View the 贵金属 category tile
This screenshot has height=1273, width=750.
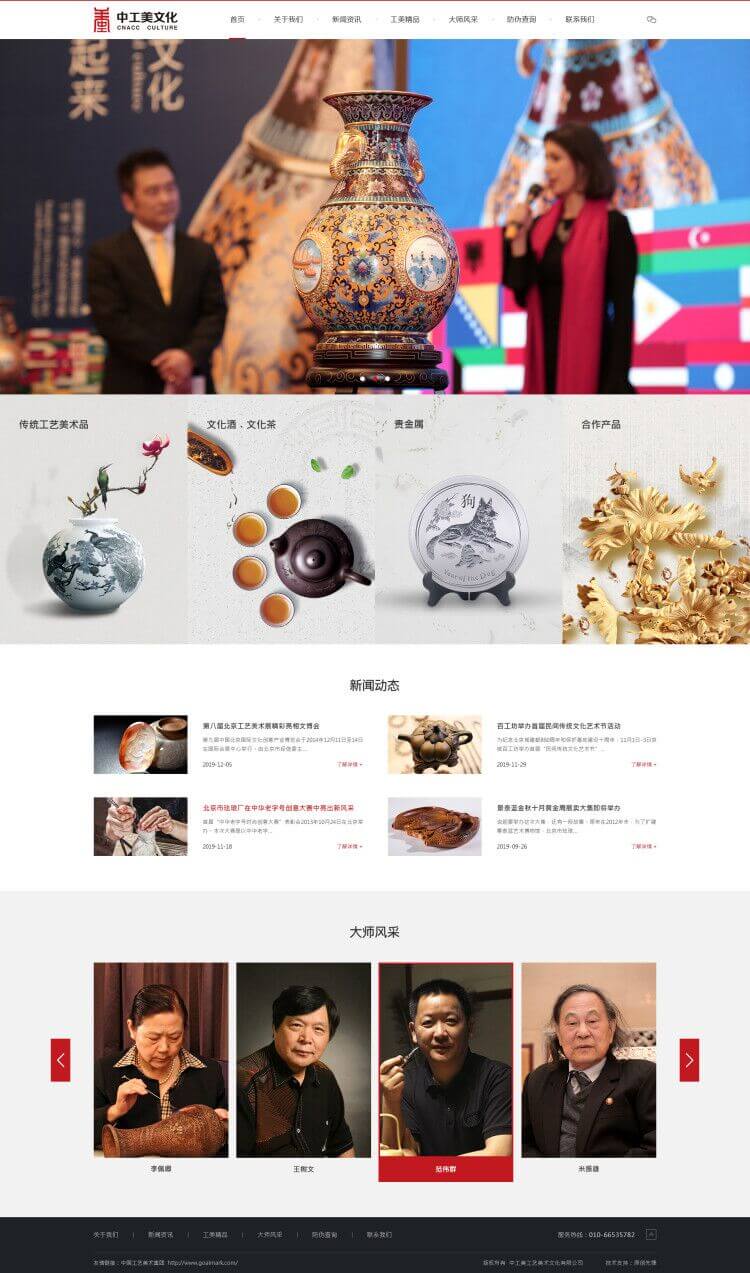click(468, 520)
